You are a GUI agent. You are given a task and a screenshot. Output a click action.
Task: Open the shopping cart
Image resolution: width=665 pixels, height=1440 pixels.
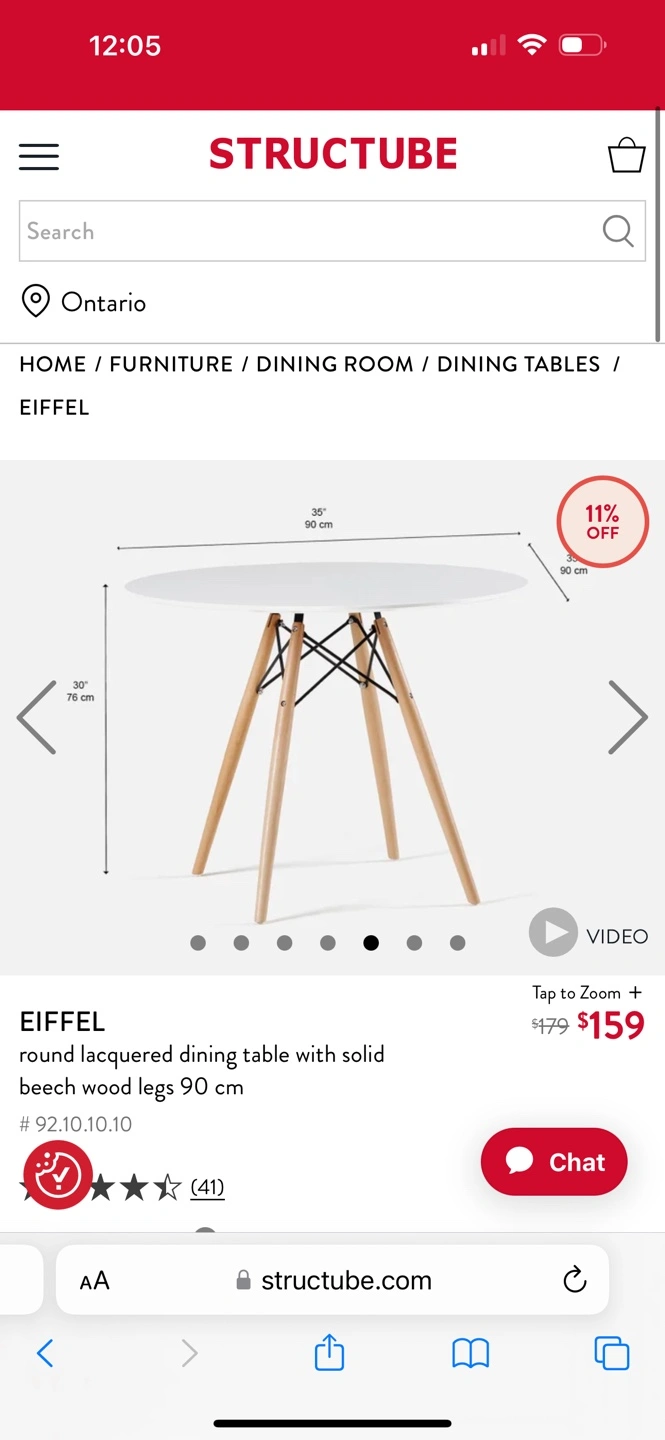coord(626,156)
